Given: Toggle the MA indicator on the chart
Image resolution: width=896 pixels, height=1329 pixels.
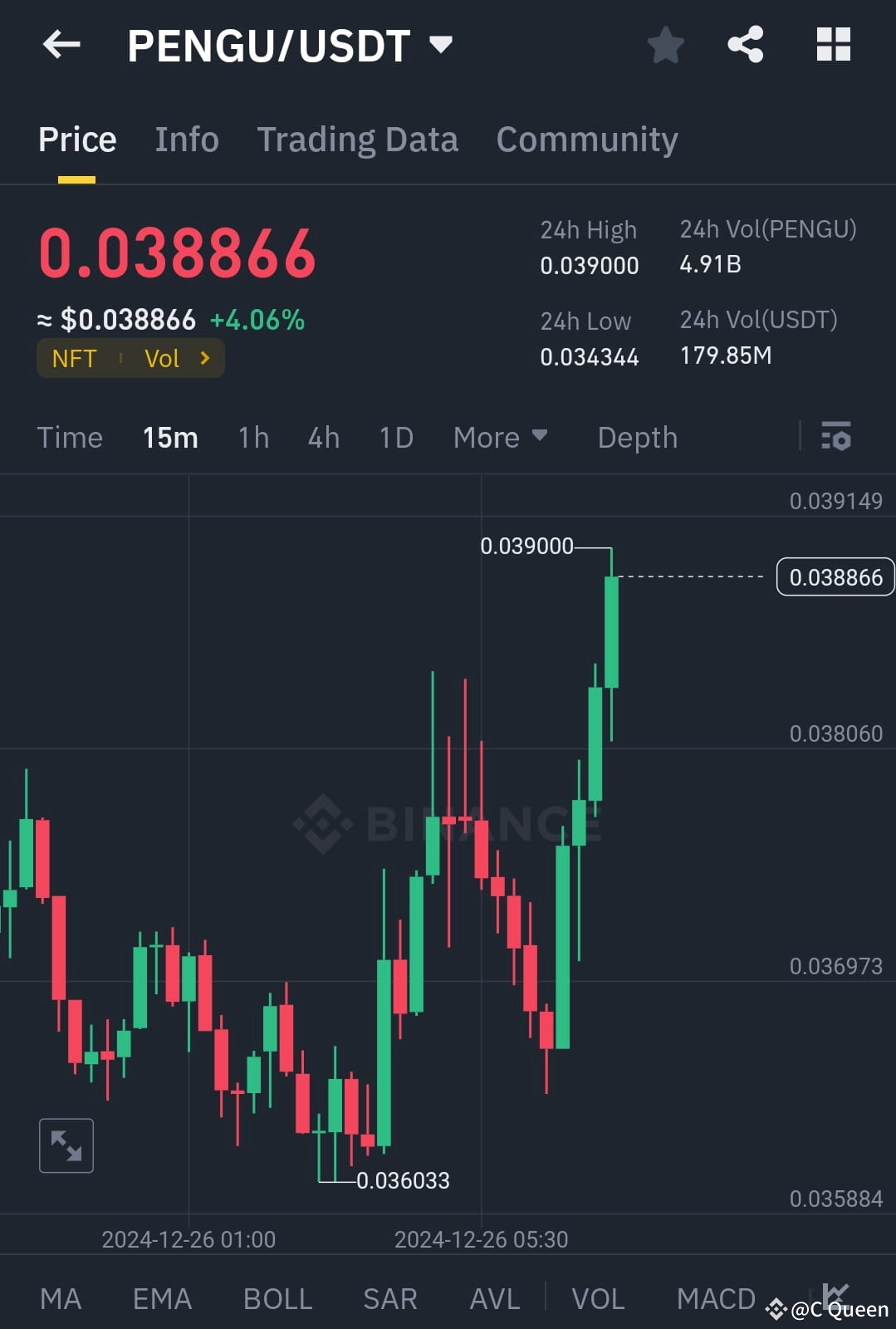Looking at the screenshot, I should [61, 1297].
